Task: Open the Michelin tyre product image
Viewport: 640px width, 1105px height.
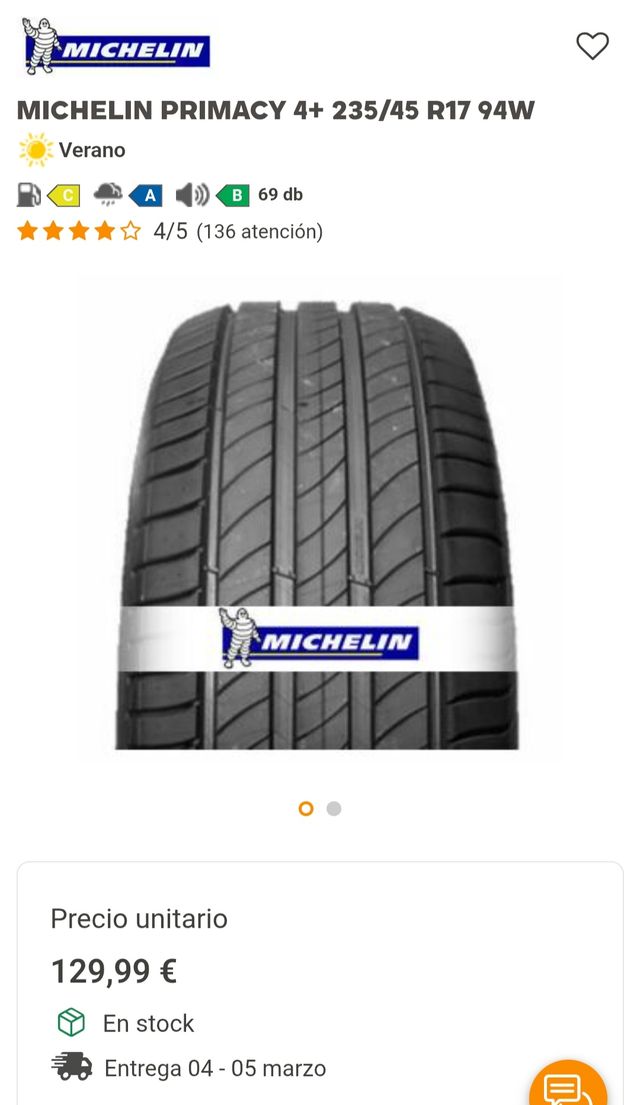Action: tap(318, 525)
